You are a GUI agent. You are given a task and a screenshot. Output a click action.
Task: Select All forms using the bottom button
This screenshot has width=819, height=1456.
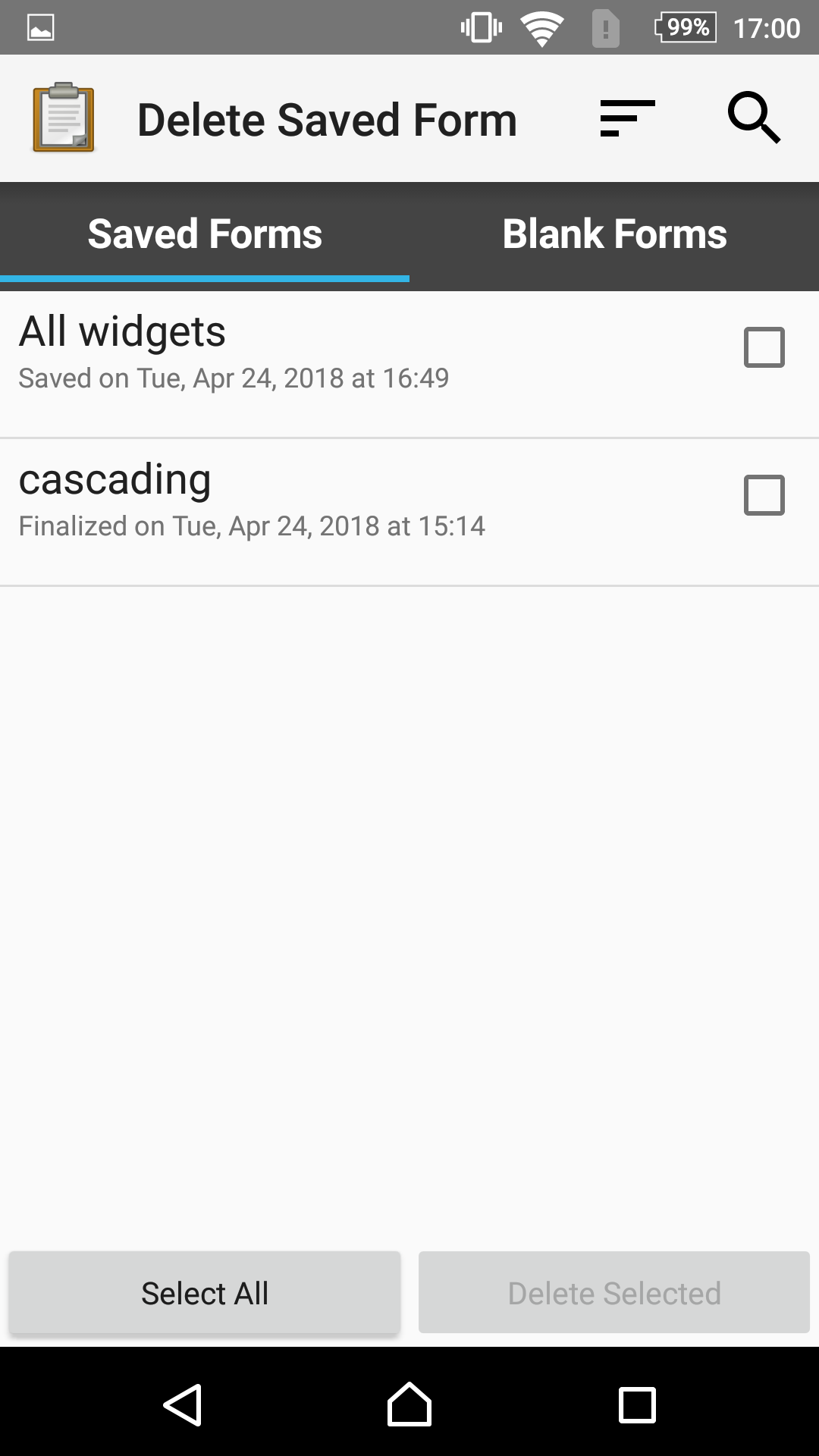[203, 1292]
